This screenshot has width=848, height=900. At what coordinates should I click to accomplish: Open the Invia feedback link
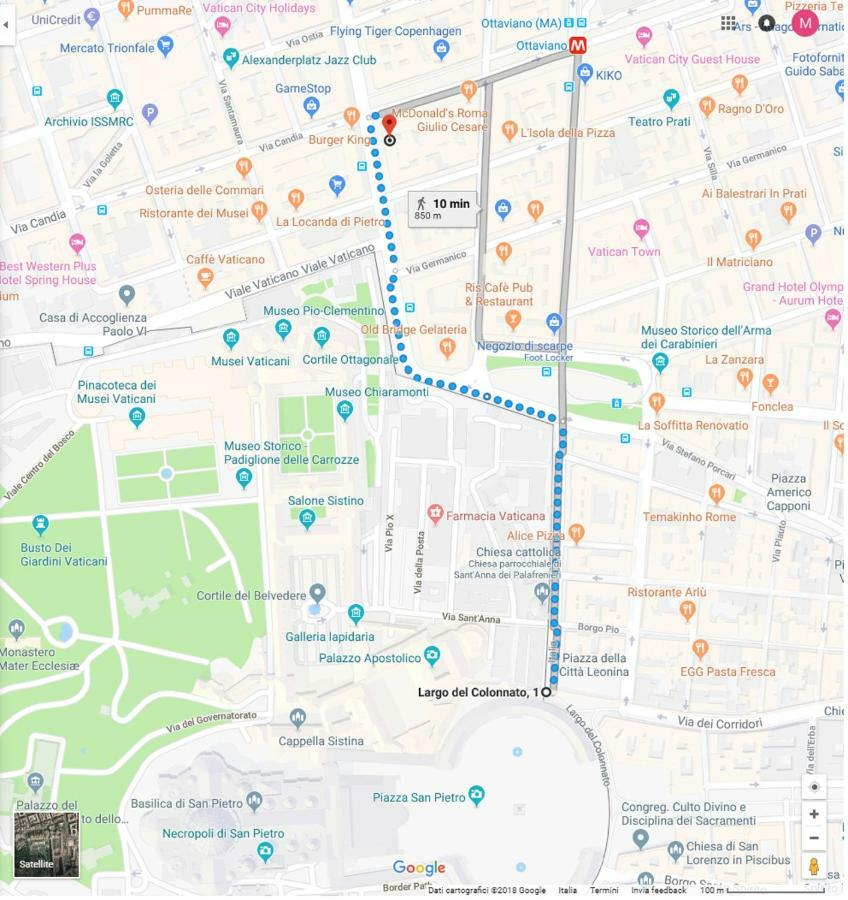click(658, 890)
